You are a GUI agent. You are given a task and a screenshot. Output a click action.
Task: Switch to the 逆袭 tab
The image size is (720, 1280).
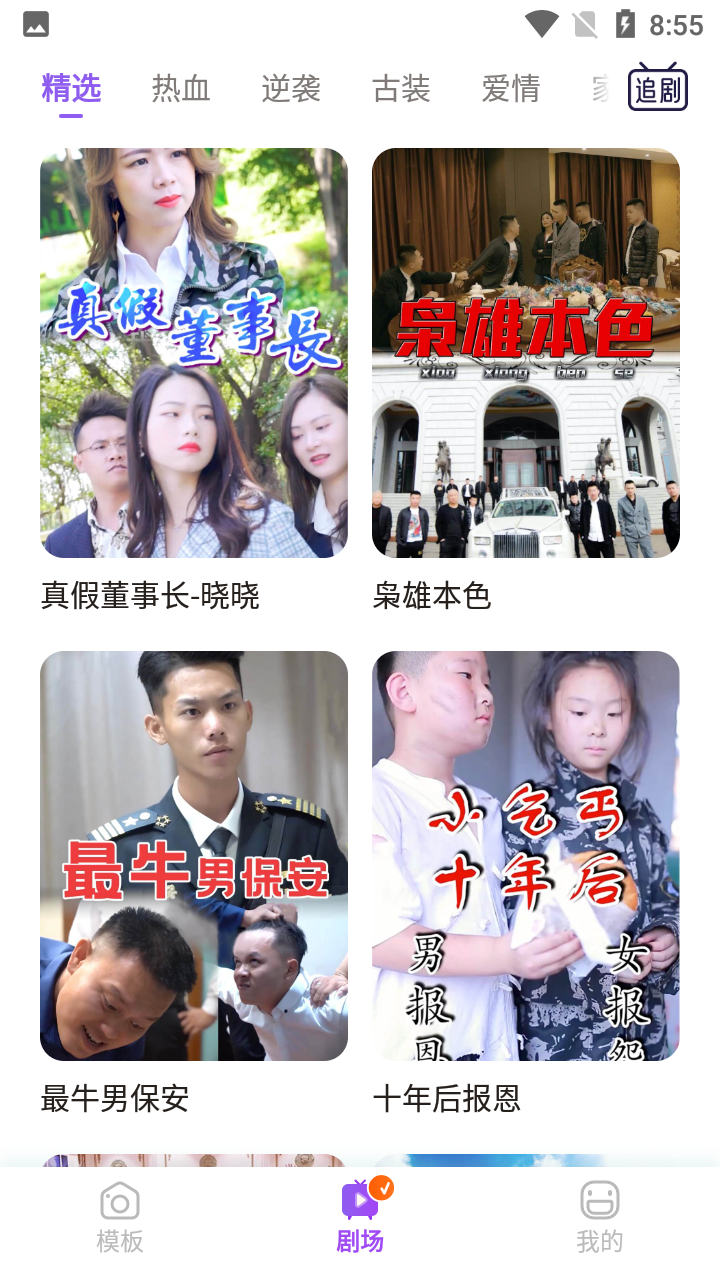291,89
